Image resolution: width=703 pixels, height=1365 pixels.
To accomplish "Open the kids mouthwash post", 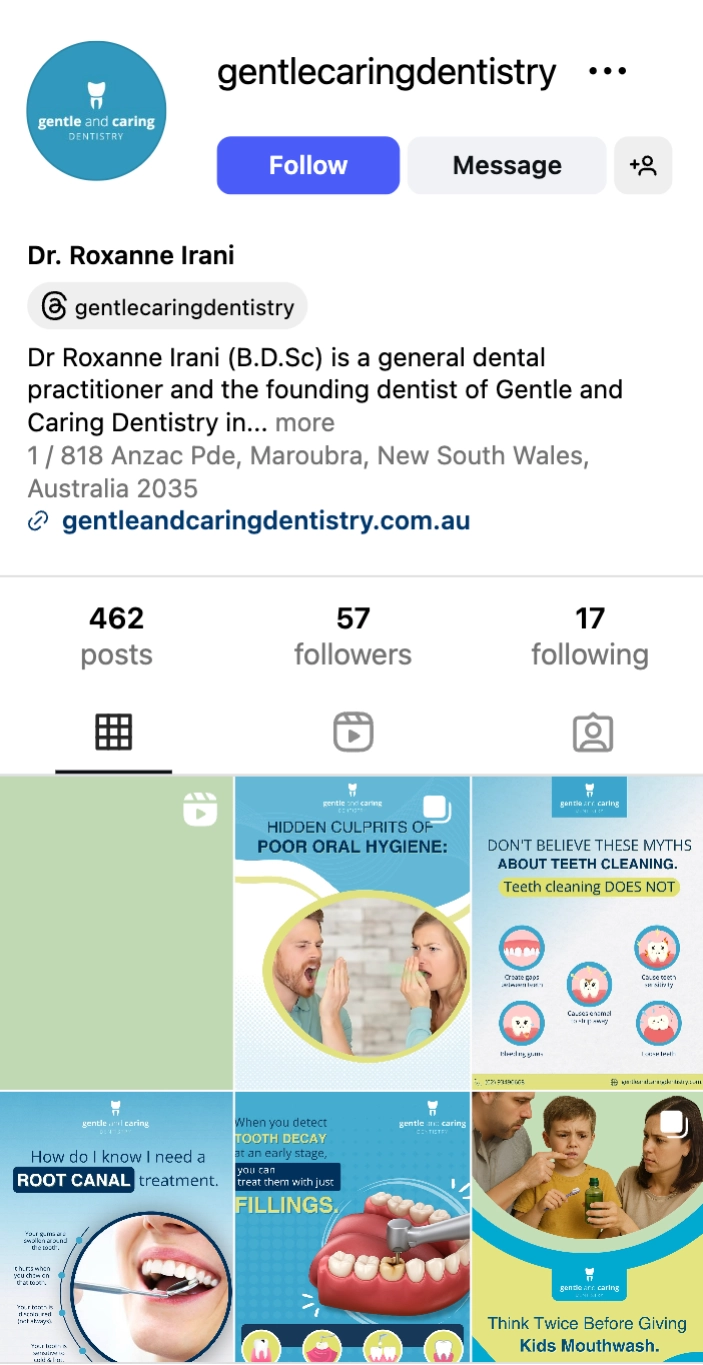I will pyautogui.click(x=588, y=1228).
